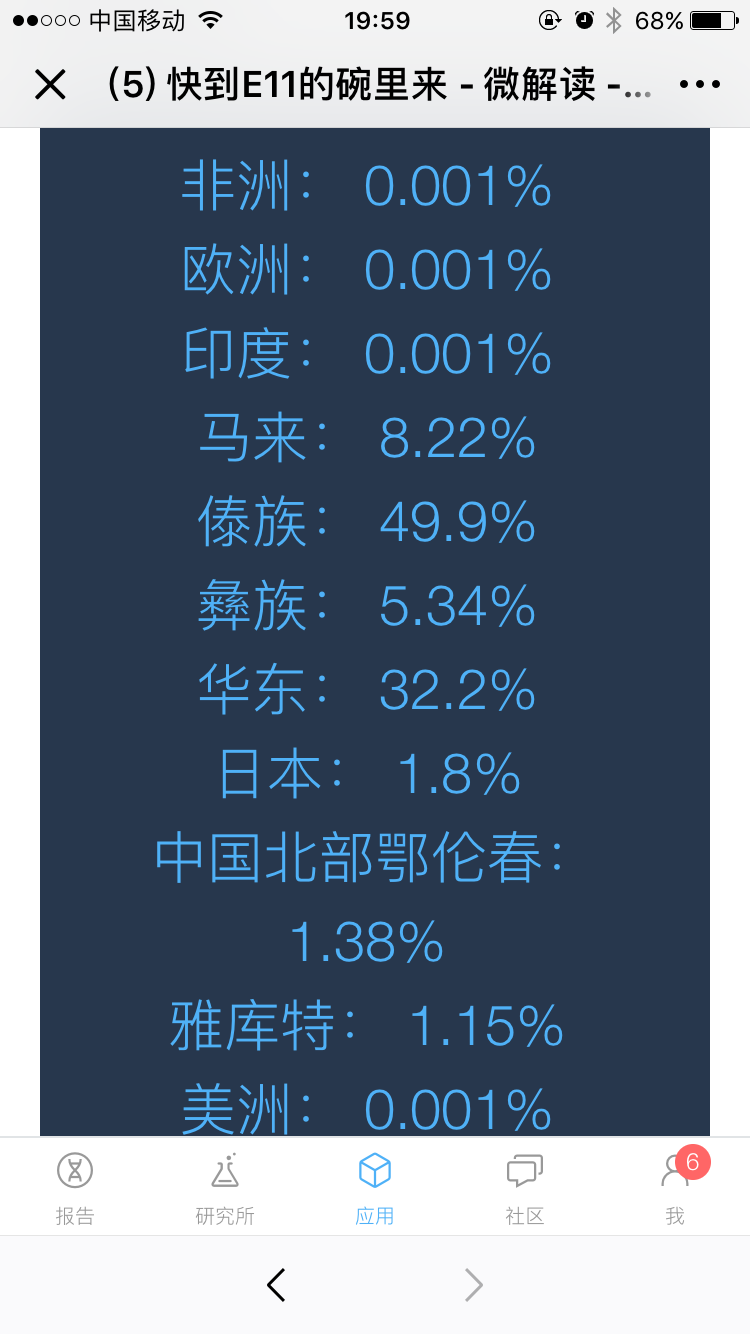The width and height of the screenshot is (750, 1334).
Task: Open the three-dot overflow menu
Action: (699, 85)
